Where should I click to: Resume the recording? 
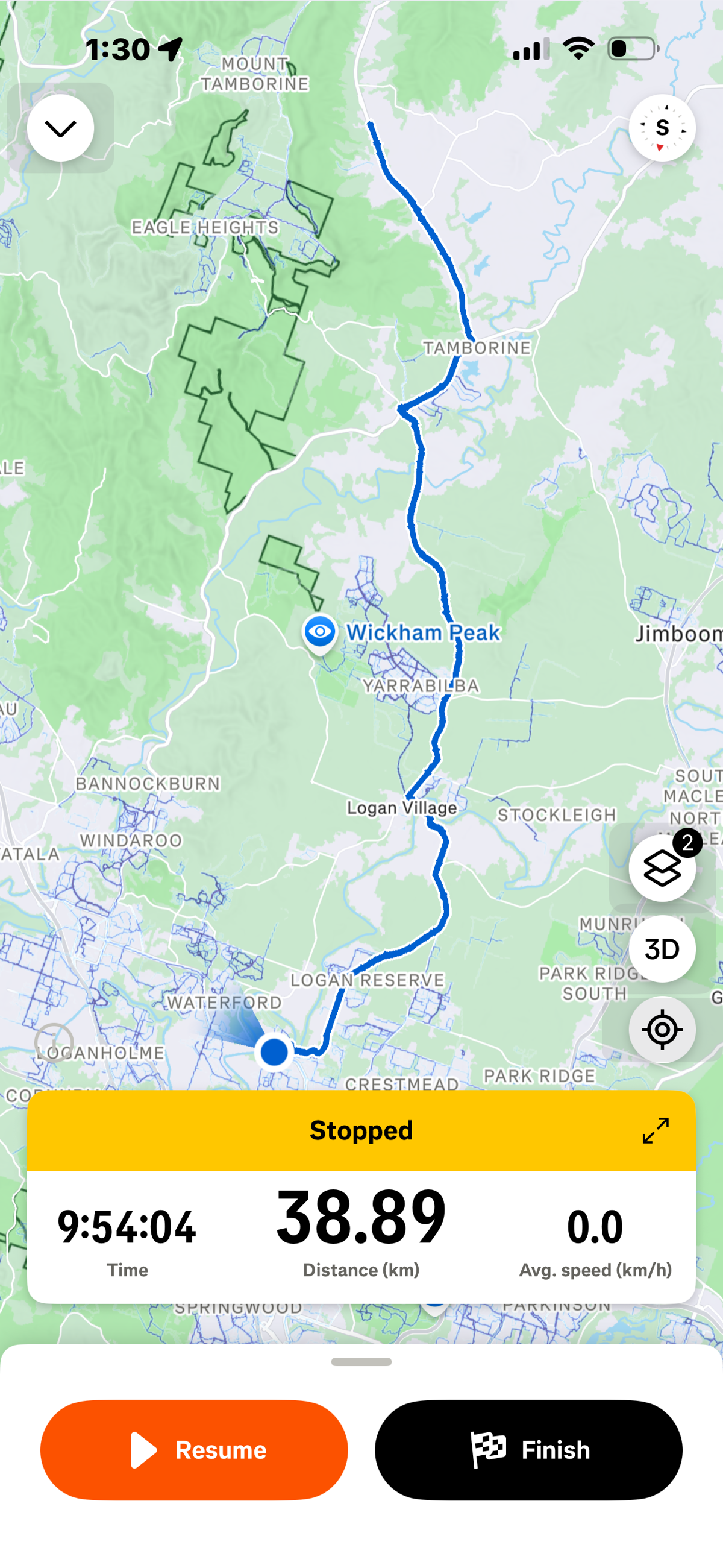coord(194,1450)
